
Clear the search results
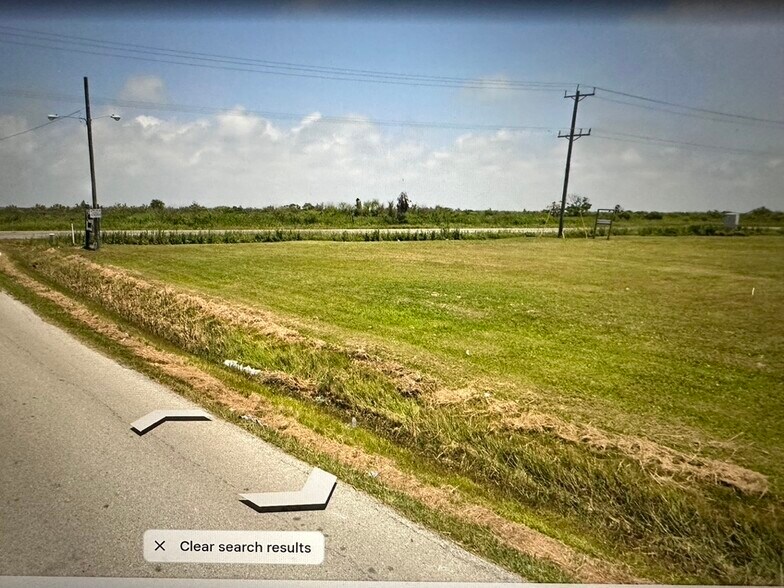(233, 546)
